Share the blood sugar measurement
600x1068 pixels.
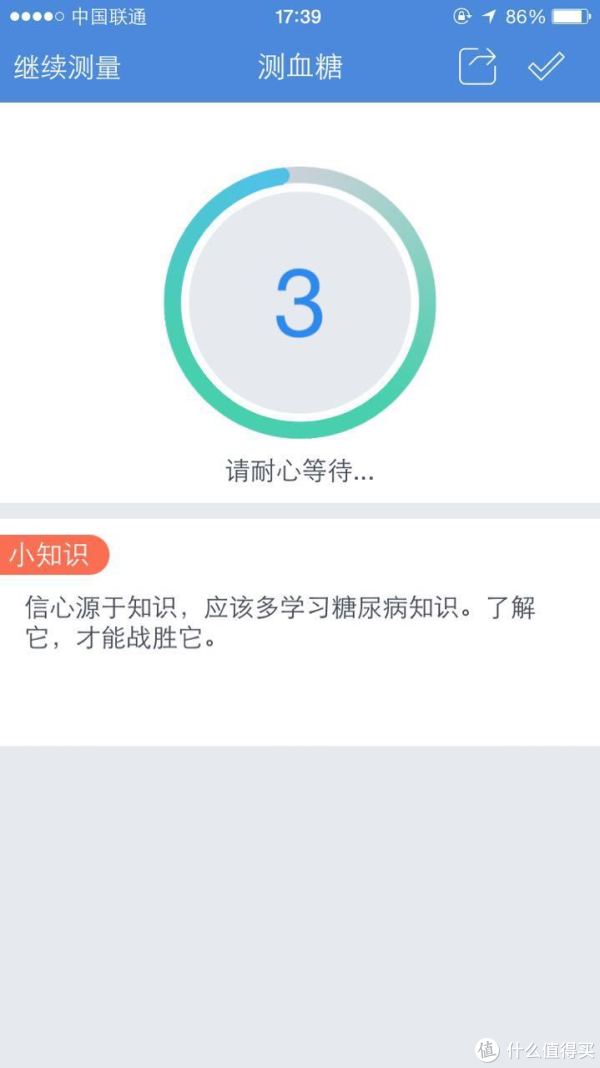click(x=478, y=67)
